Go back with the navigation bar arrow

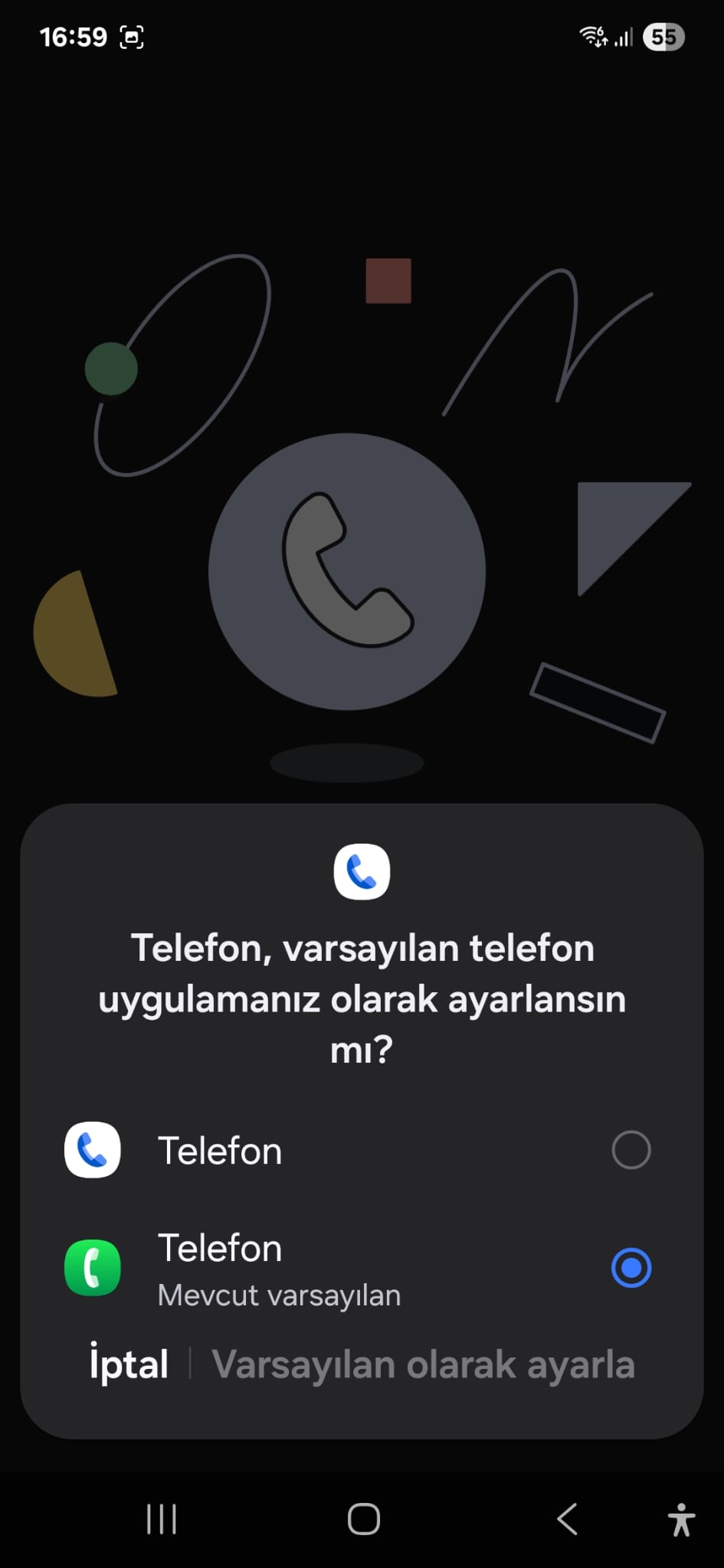click(567, 1519)
